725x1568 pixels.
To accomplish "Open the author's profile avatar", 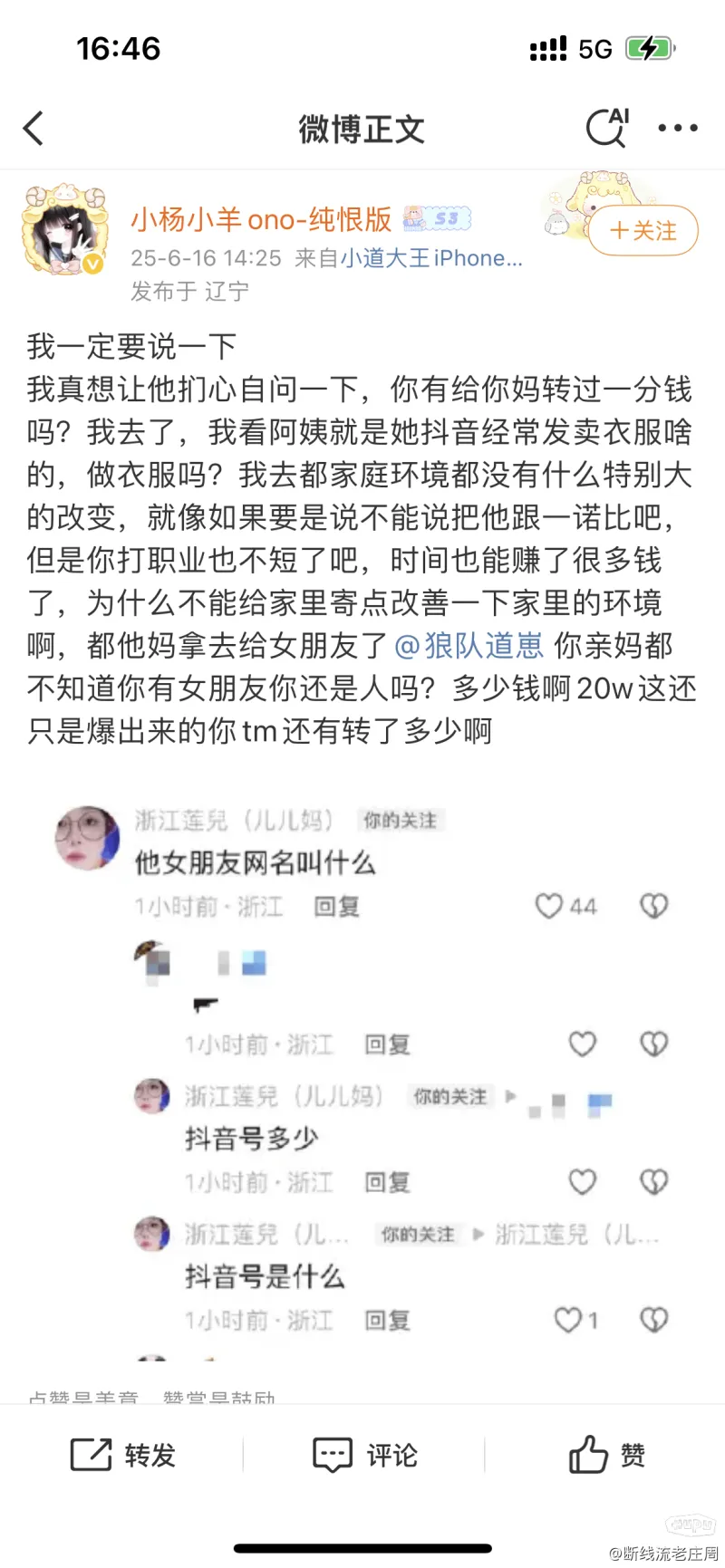I will (x=64, y=230).
